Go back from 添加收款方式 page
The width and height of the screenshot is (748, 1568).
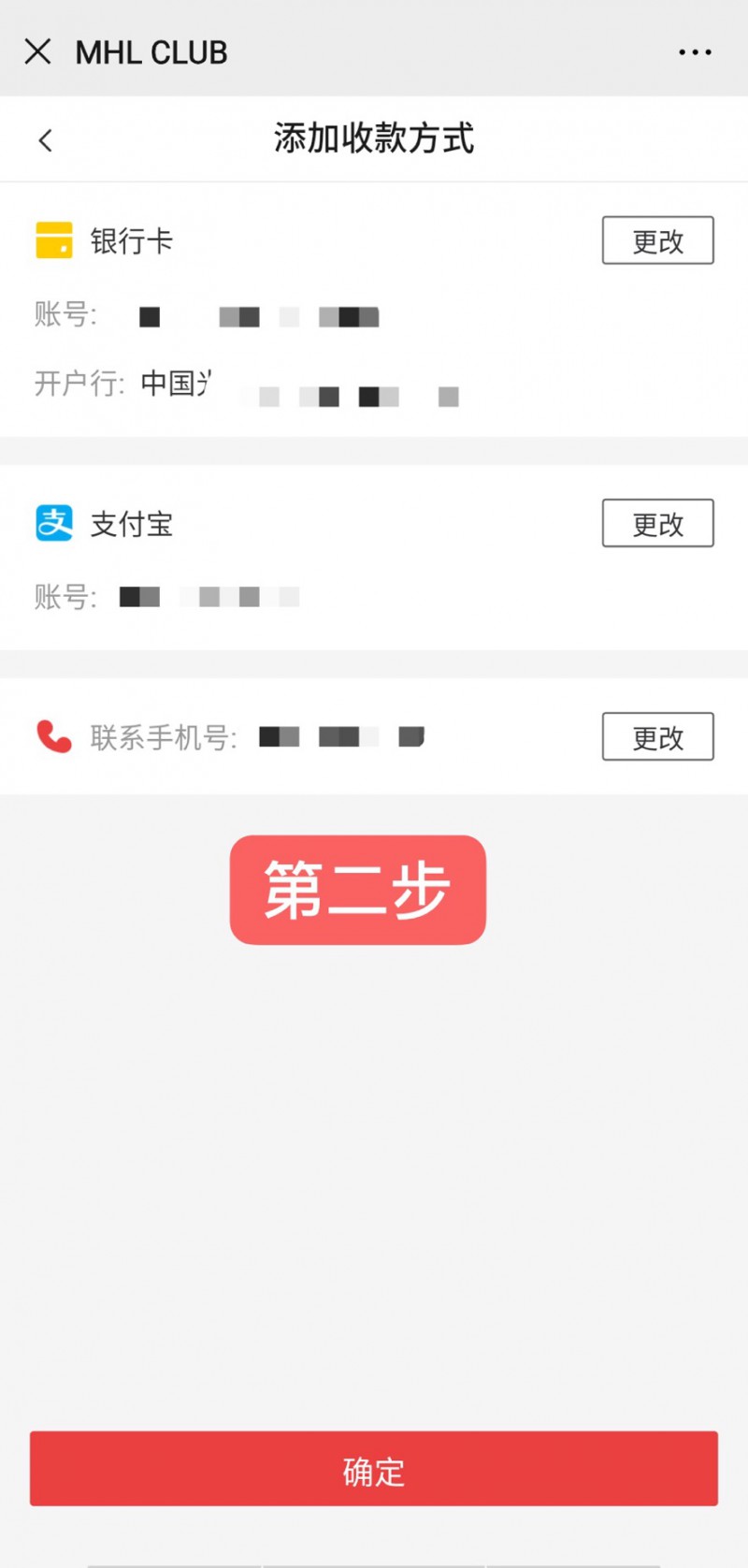tap(45, 140)
